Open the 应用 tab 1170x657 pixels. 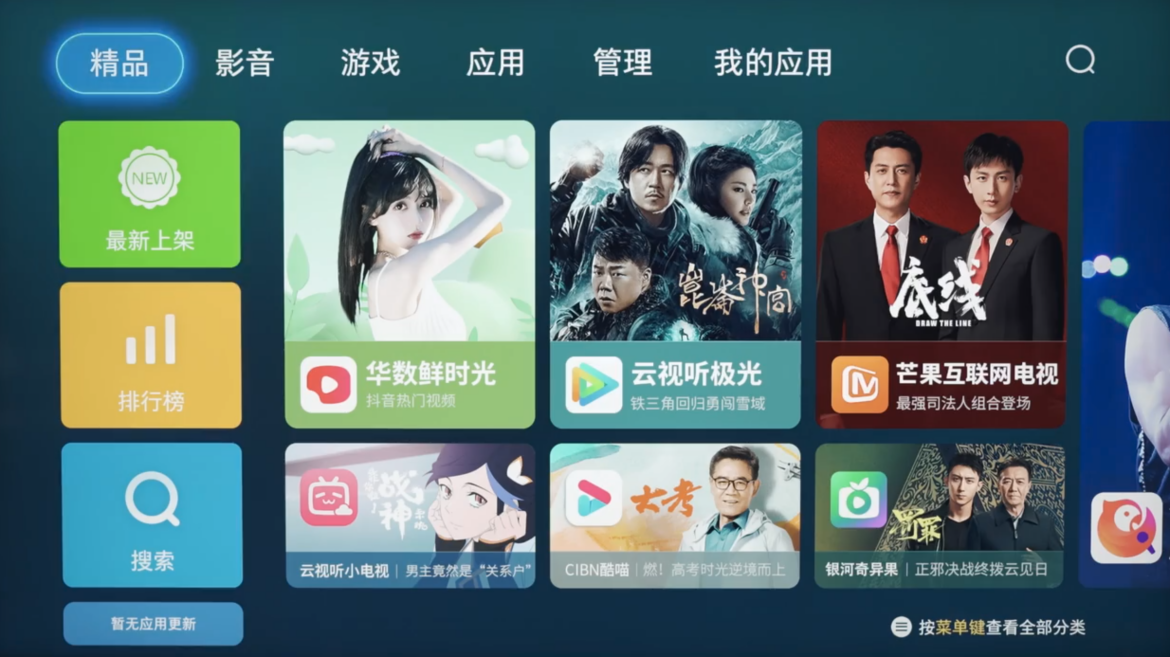tap(495, 63)
